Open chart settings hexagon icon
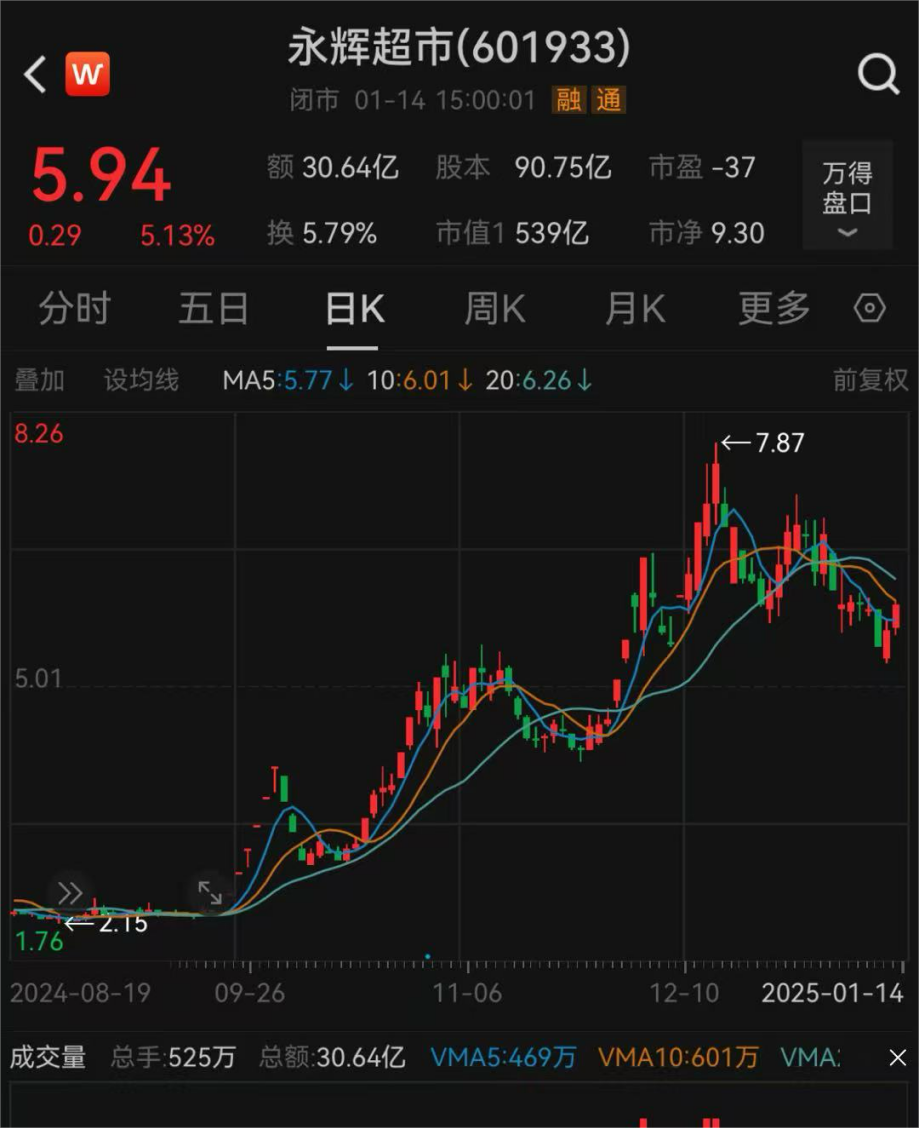The width and height of the screenshot is (919, 1128). (869, 309)
